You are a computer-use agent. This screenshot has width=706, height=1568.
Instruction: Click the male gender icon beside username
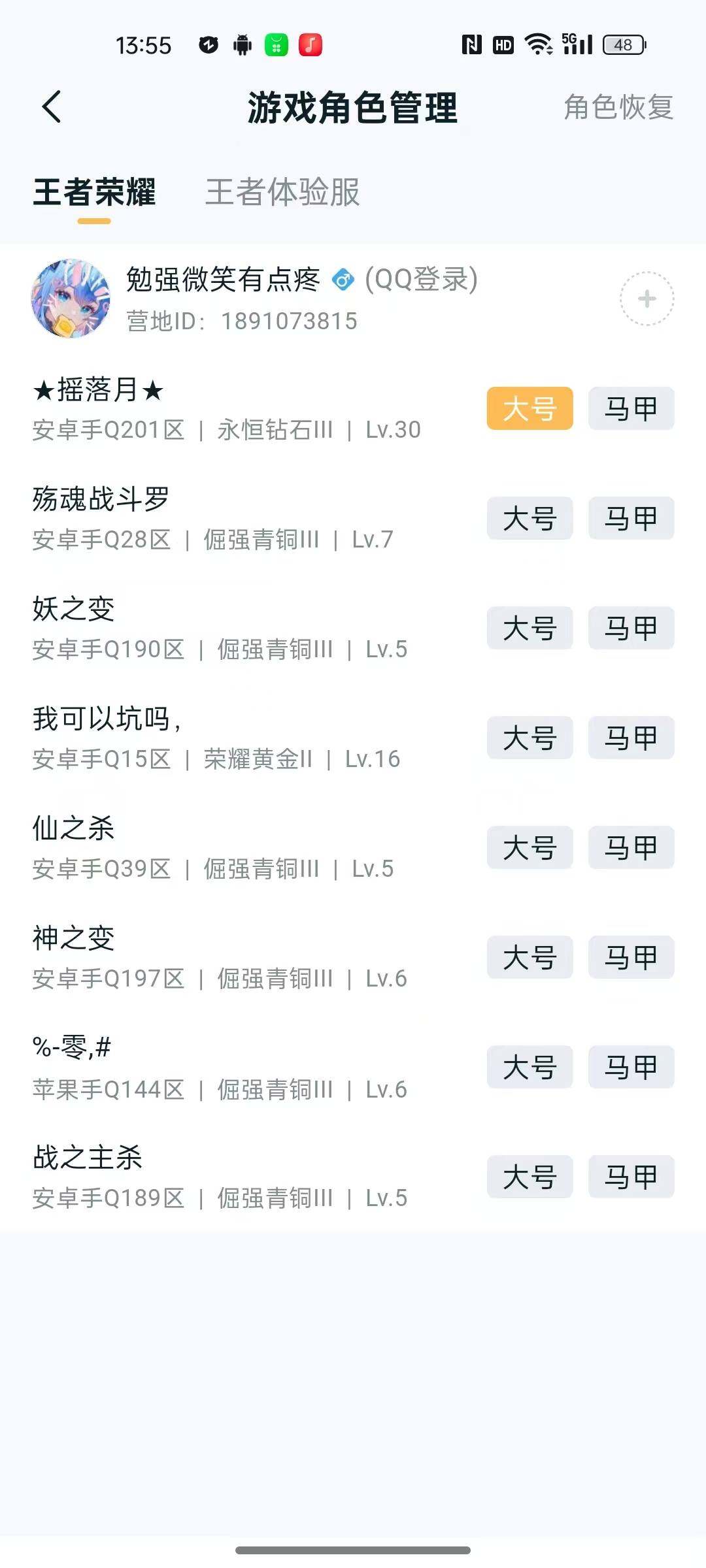(342, 279)
